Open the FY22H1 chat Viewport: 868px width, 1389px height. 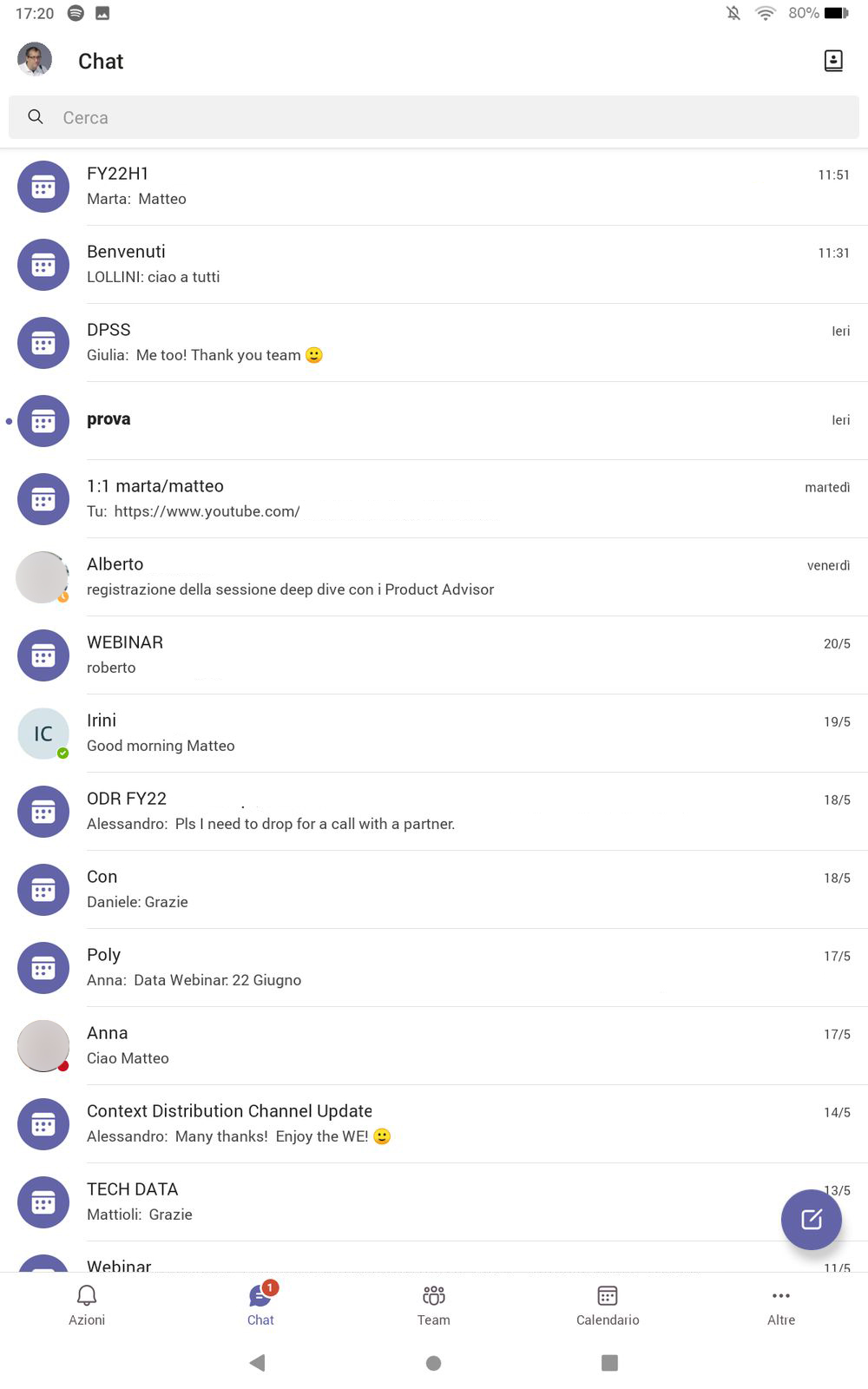click(434, 187)
